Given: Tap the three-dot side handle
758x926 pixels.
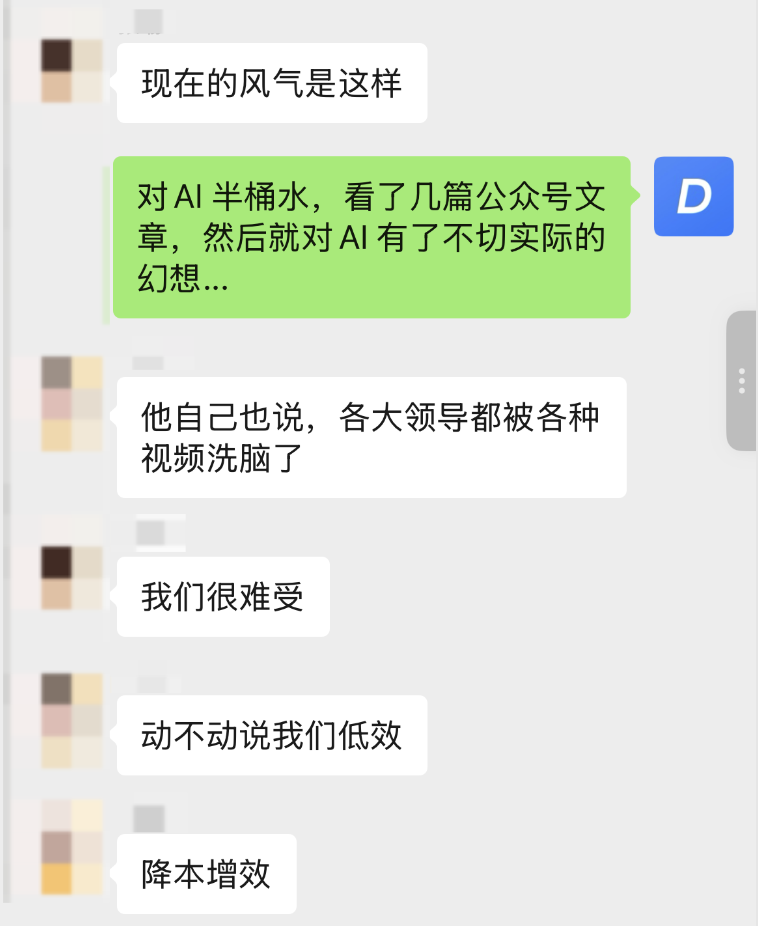Looking at the screenshot, I should (x=741, y=381).
